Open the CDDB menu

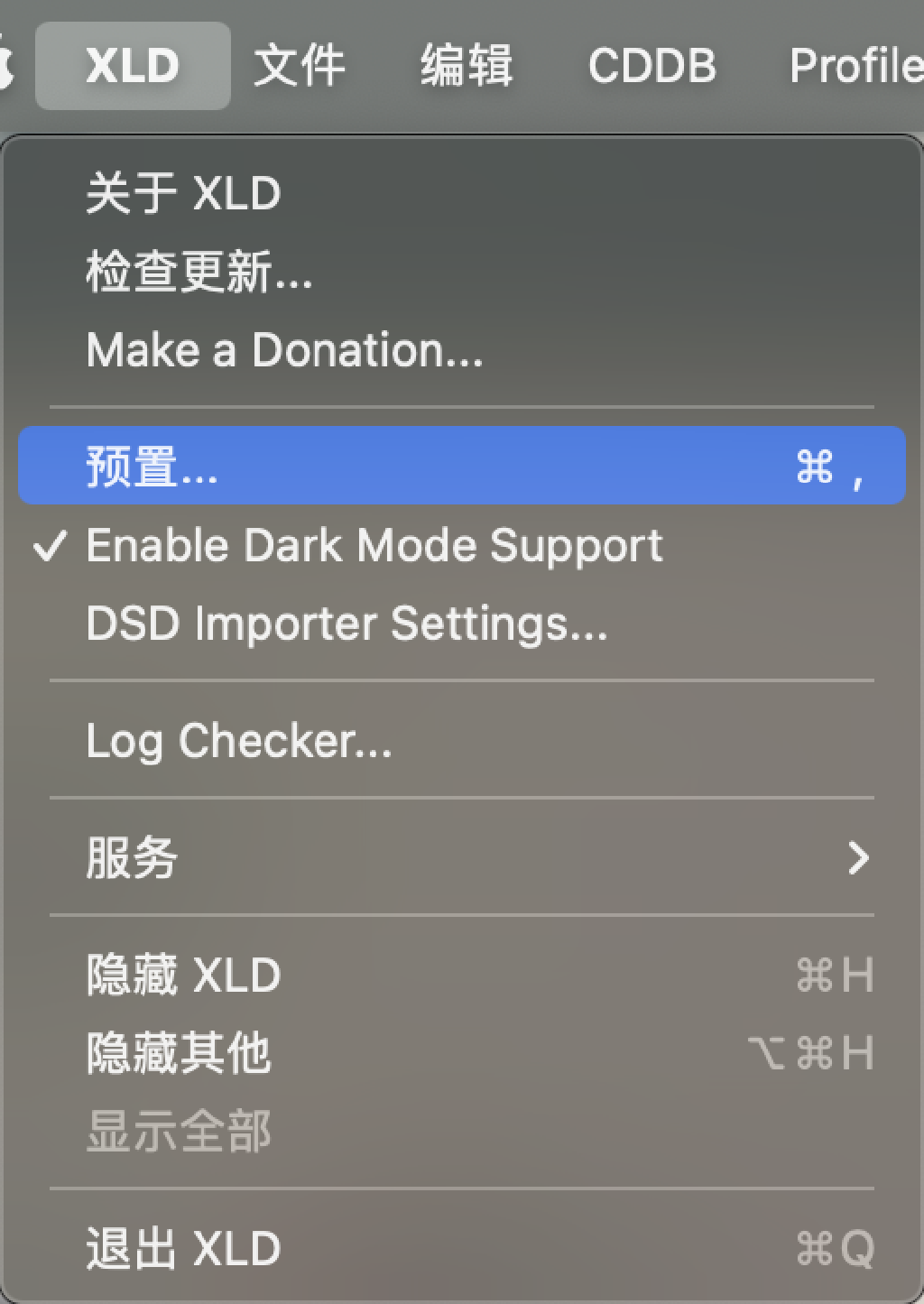coord(651,65)
